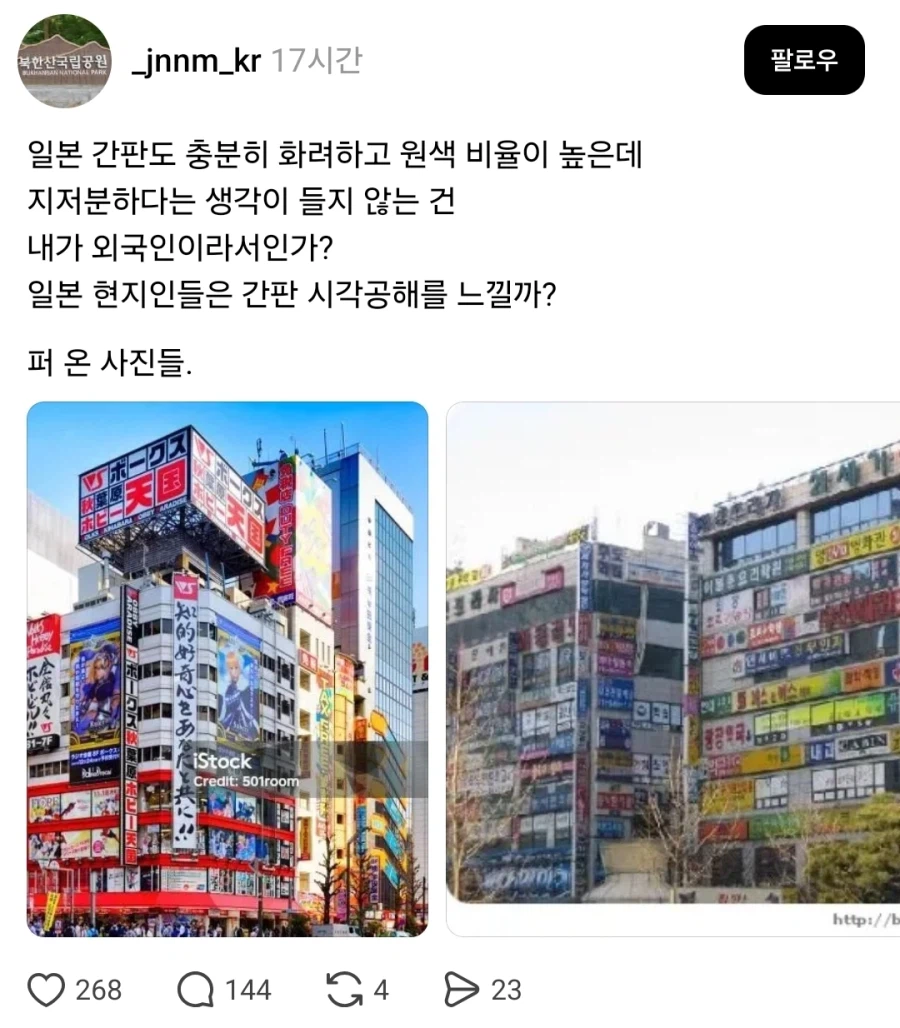Repost this thread
The image size is (900, 1028).
(343, 990)
